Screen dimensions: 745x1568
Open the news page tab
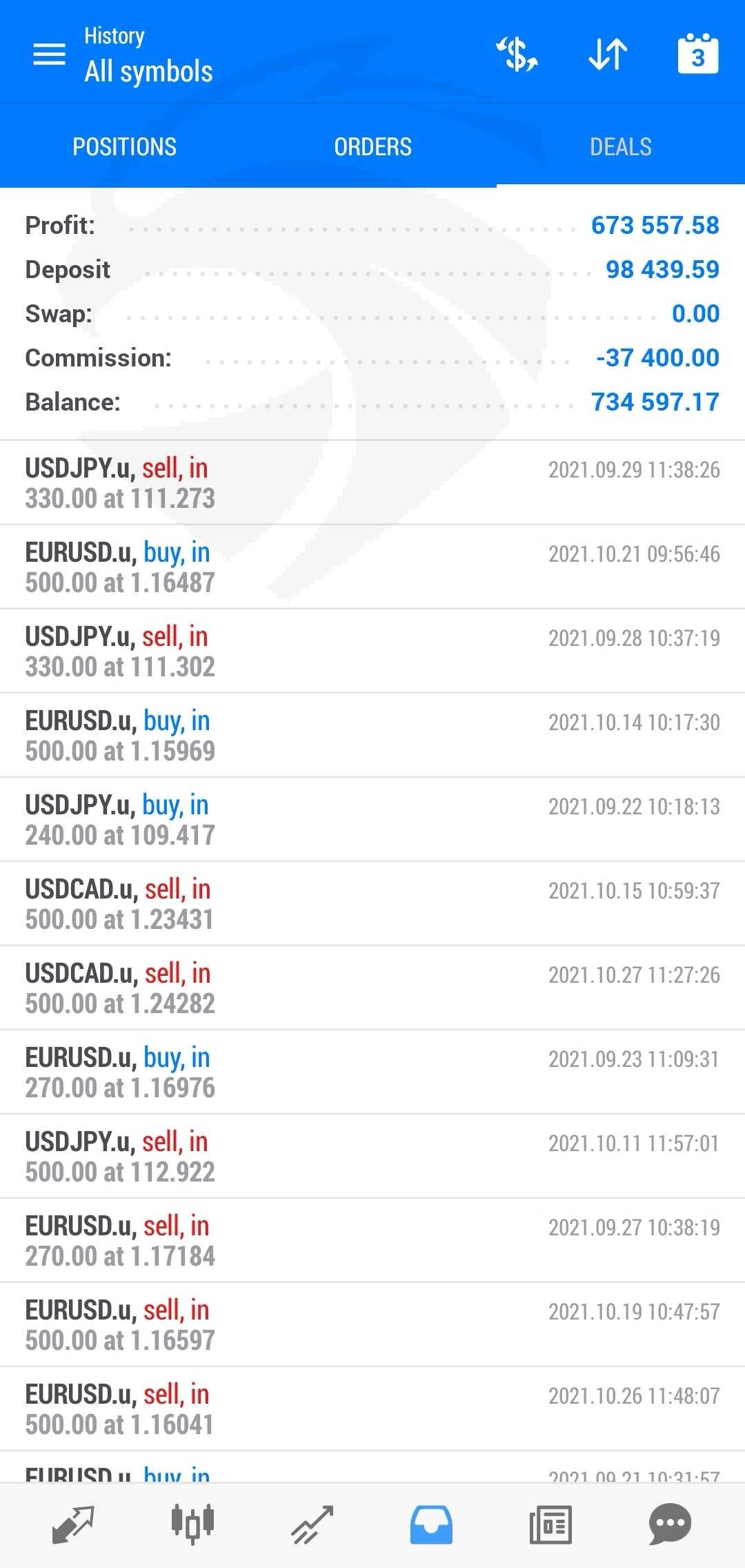(550, 1525)
